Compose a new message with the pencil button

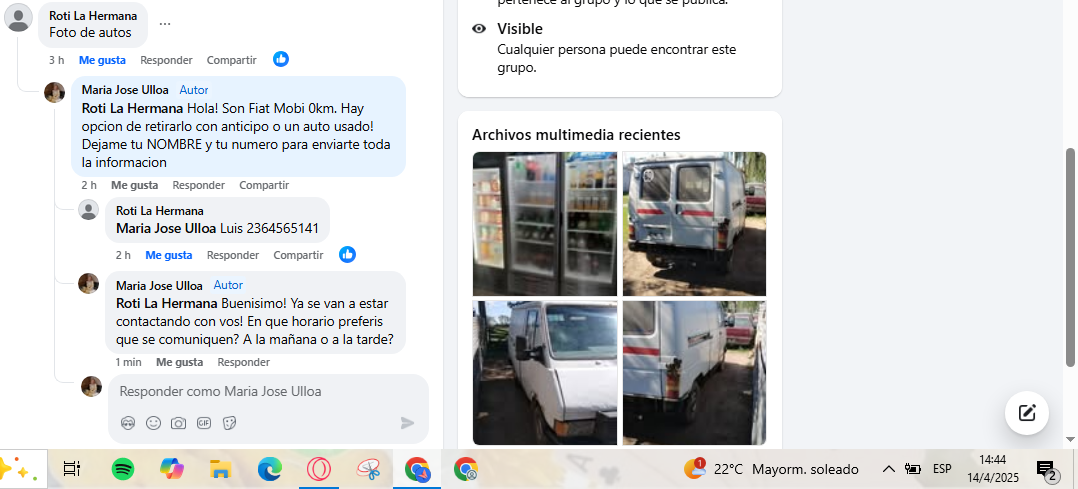coord(1026,412)
